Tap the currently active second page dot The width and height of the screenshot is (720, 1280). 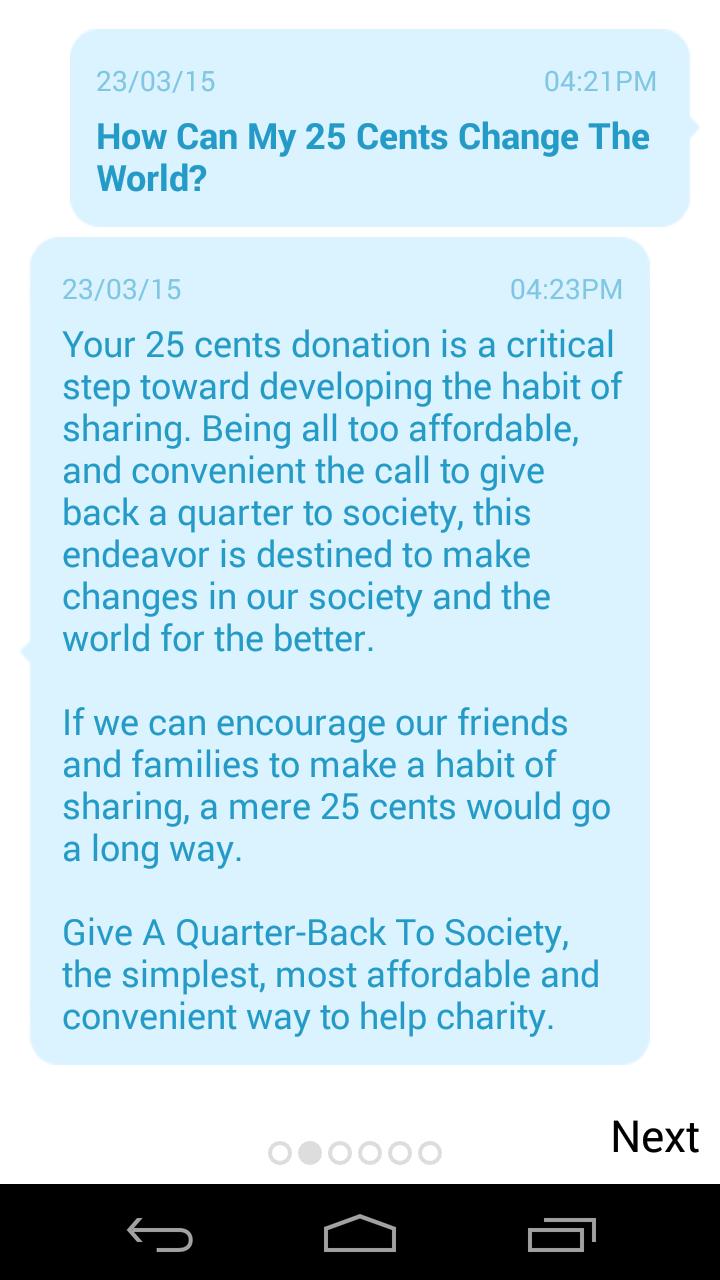[x=311, y=1152]
